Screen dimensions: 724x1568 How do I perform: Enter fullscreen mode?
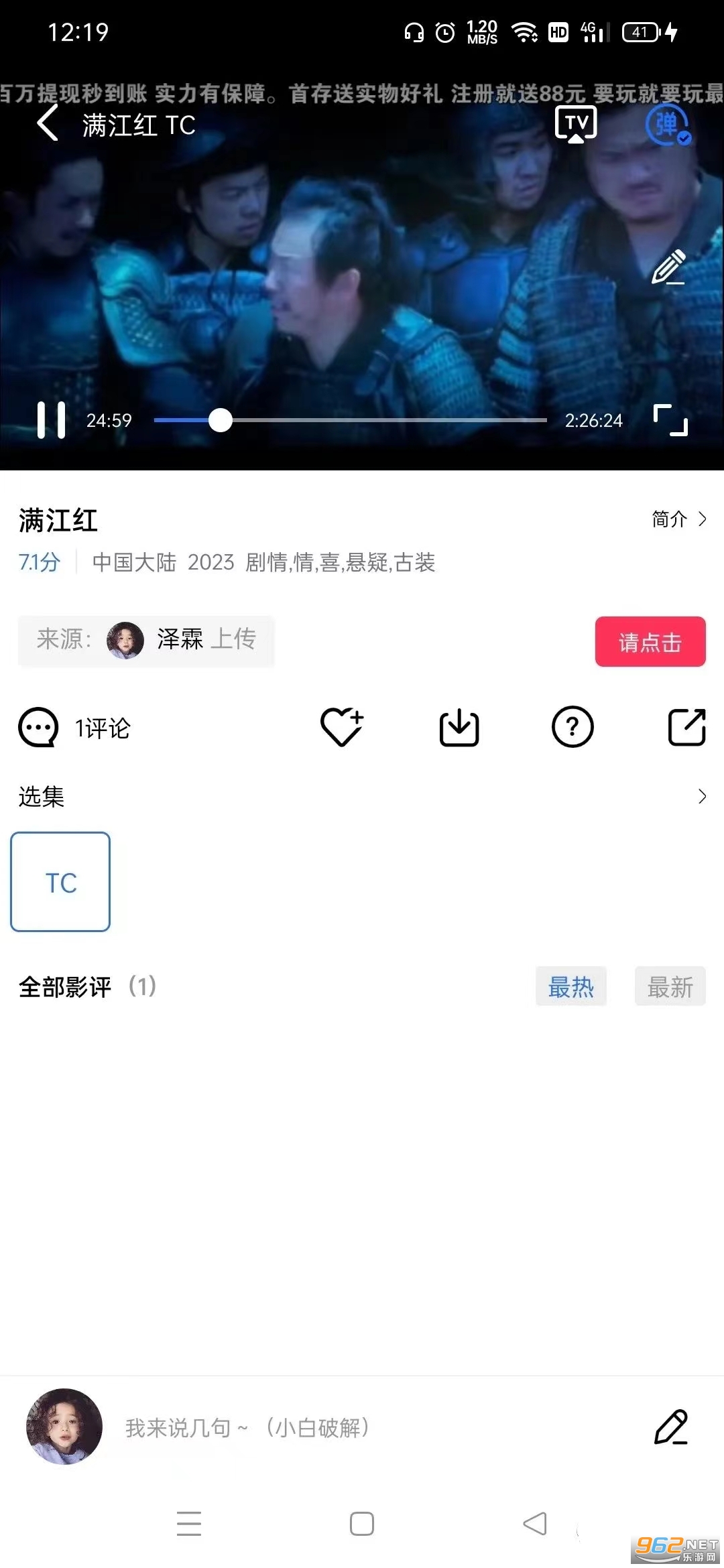tap(670, 420)
